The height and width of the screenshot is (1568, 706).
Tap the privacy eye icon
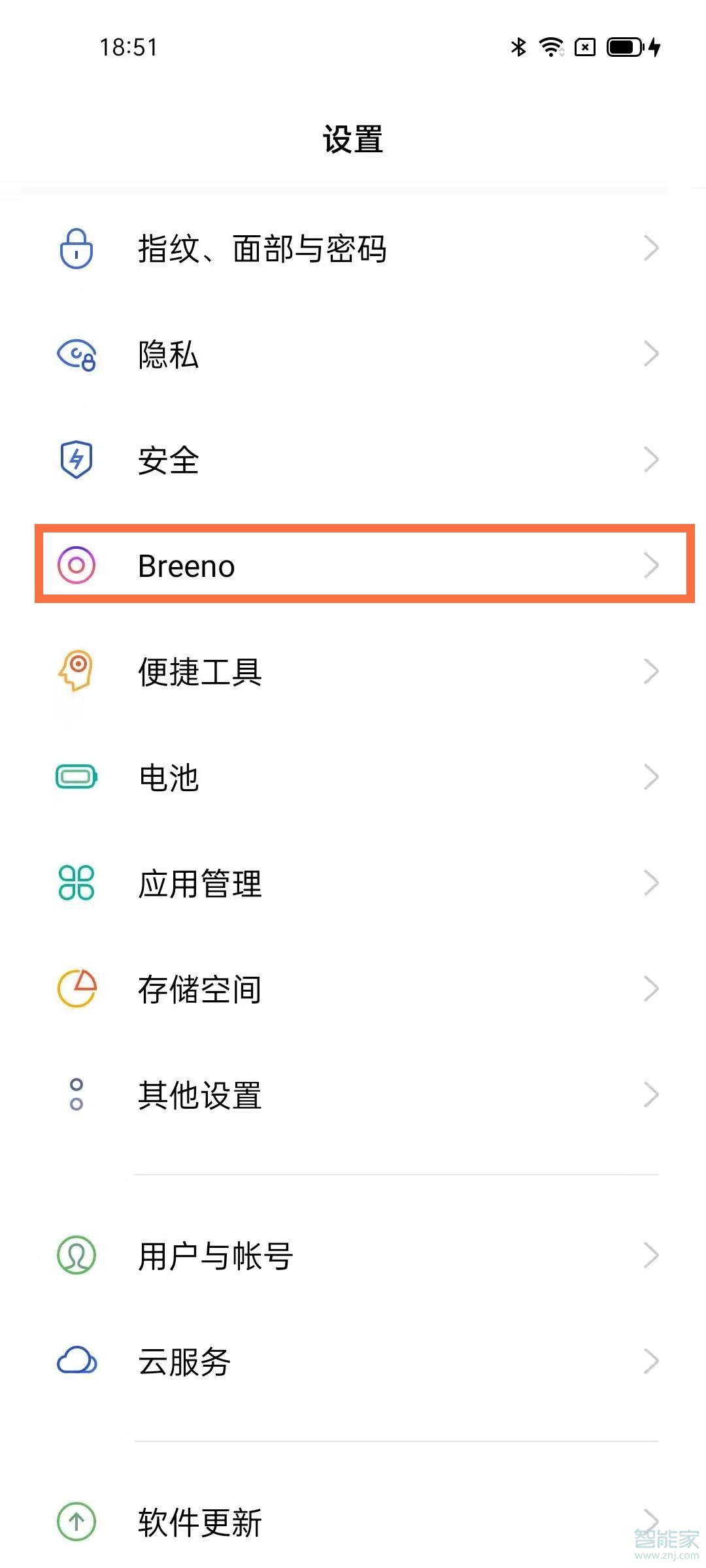coord(75,355)
